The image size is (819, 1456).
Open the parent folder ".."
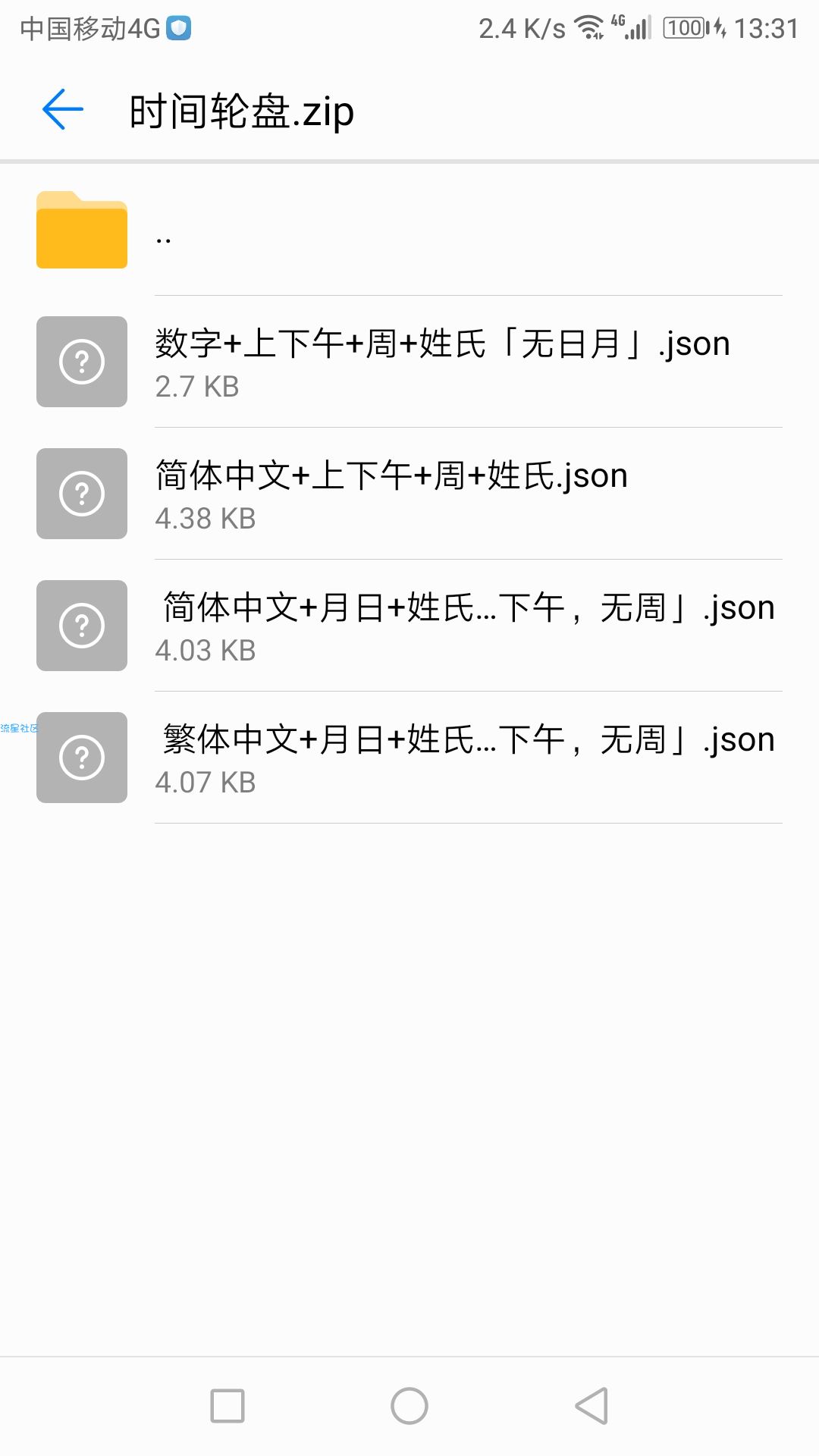pyautogui.click(x=409, y=230)
